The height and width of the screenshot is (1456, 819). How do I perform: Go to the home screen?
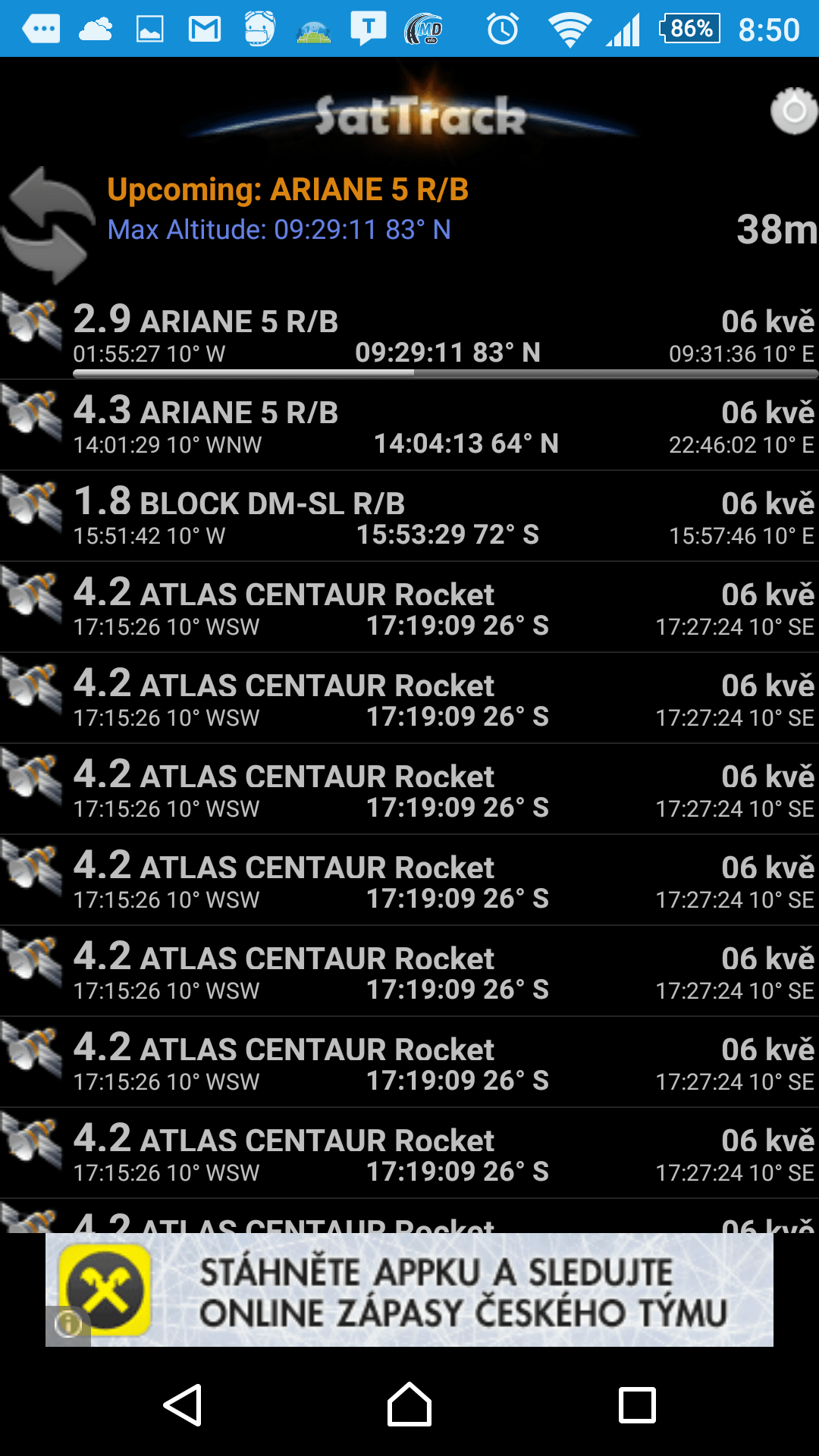point(409,1405)
